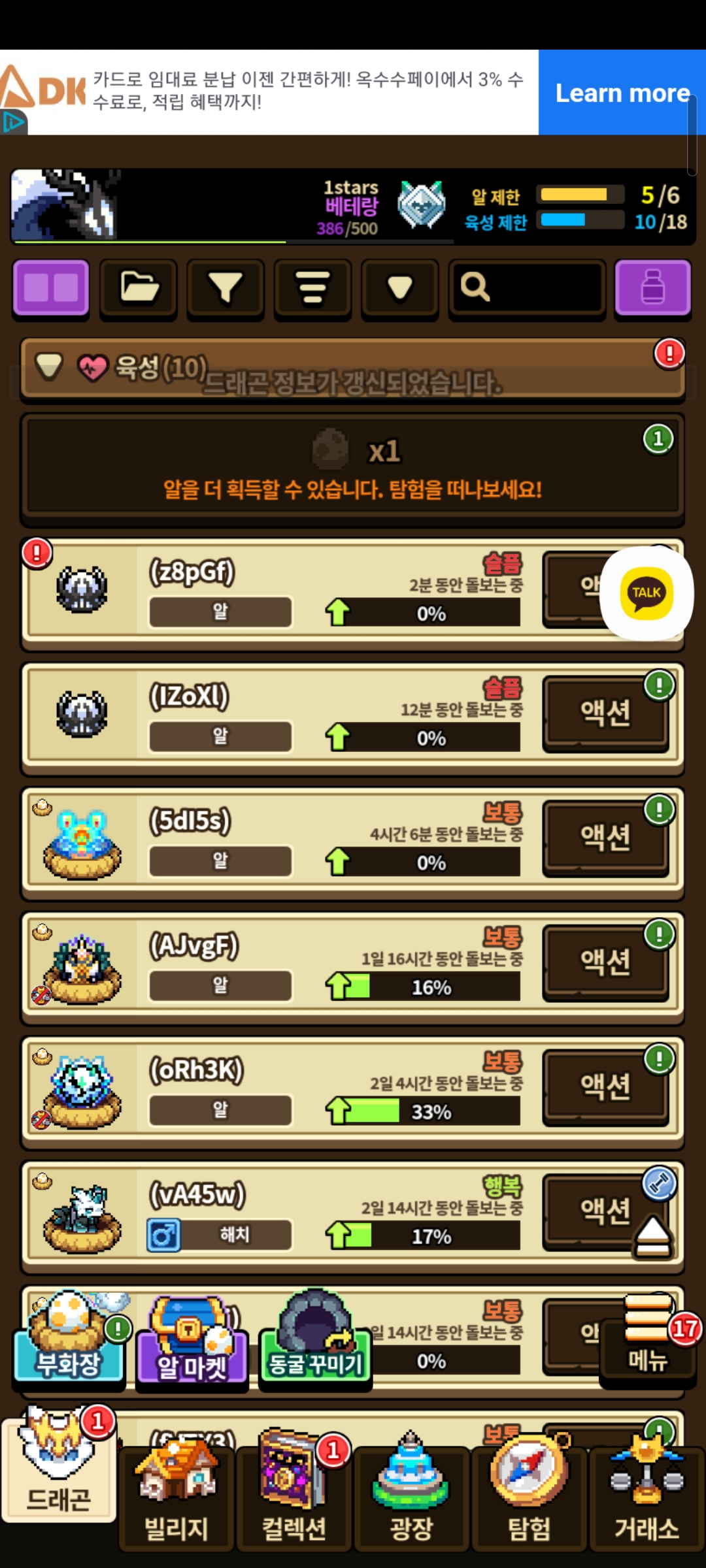This screenshot has height=1568, width=706.
Task: Open the sort order options
Action: (312, 287)
